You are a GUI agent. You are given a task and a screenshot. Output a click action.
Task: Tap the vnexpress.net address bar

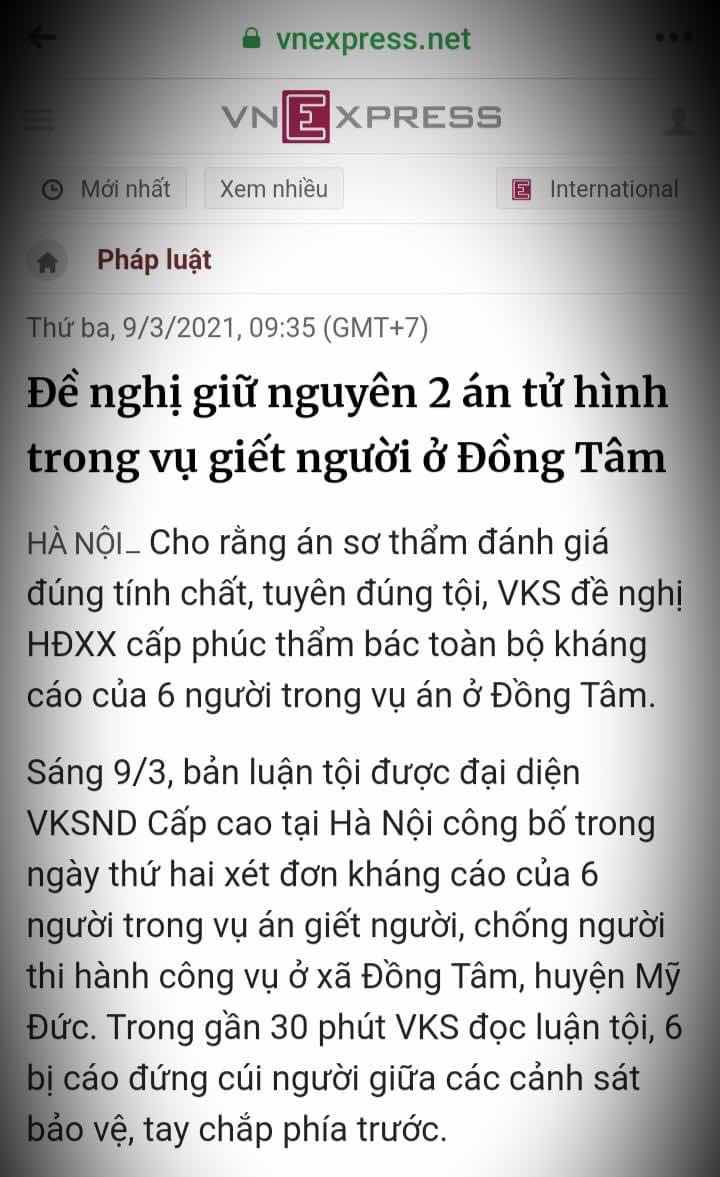[x=357, y=39]
